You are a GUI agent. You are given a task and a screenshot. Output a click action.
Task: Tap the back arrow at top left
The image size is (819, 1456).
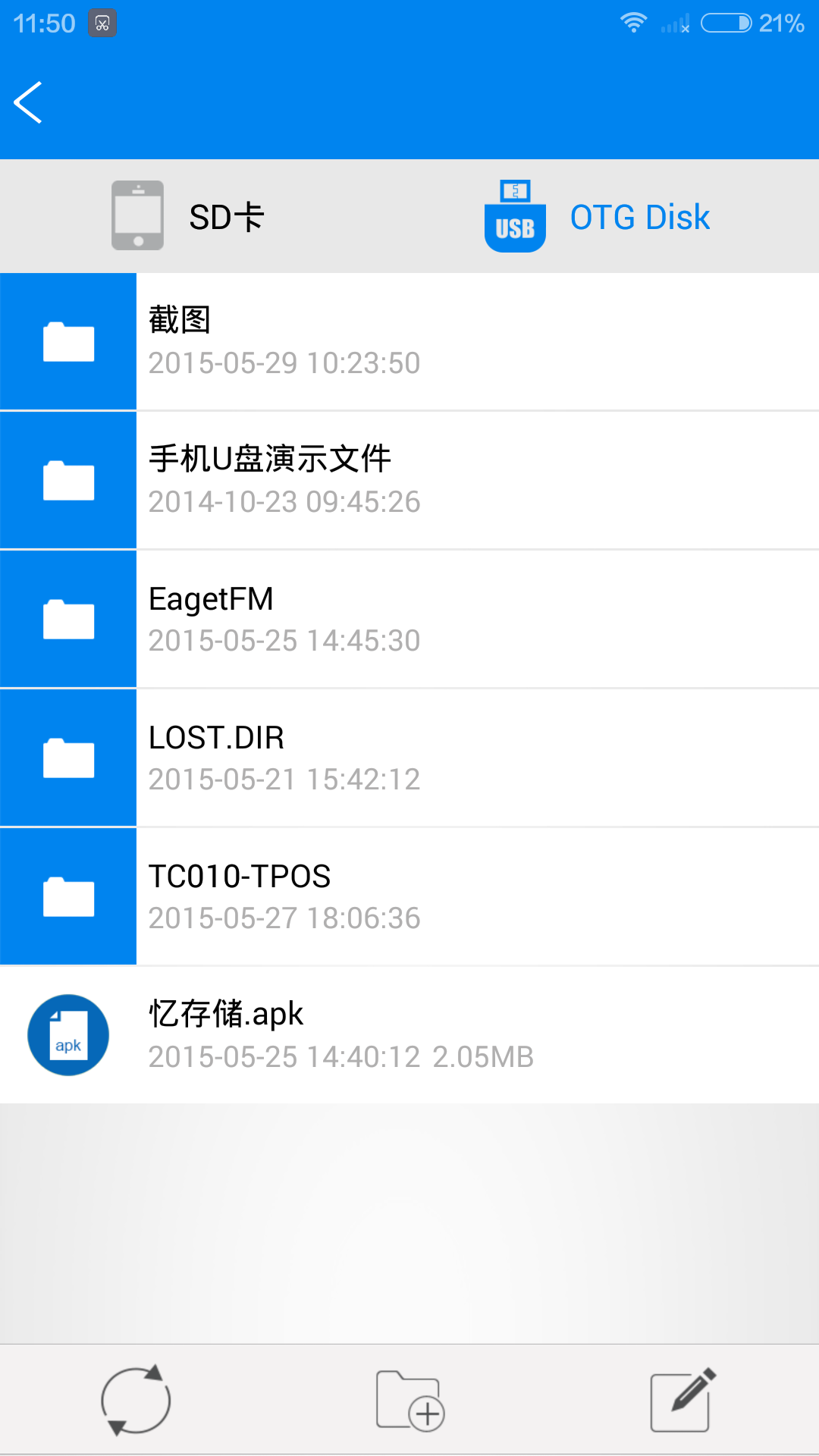[x=29, y=102]
